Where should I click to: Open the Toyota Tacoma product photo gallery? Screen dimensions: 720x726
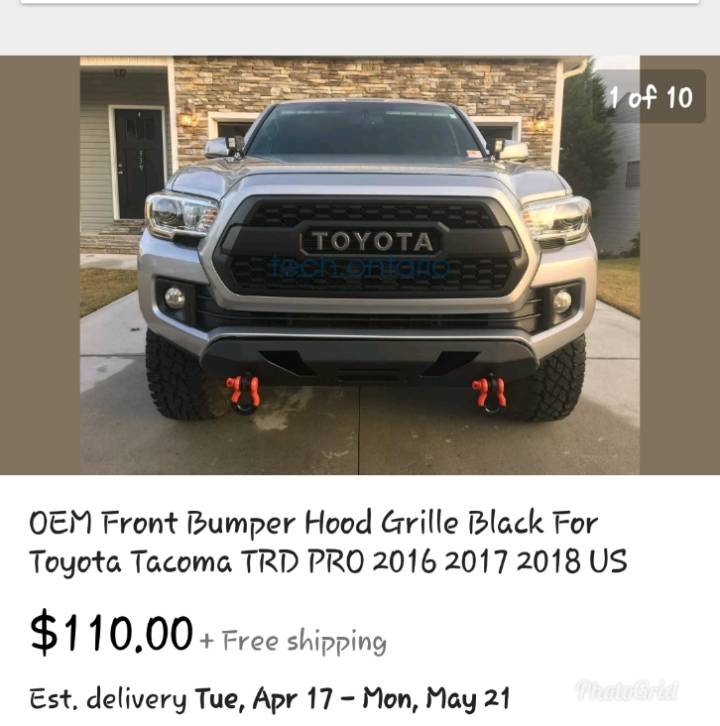[360, 265]
